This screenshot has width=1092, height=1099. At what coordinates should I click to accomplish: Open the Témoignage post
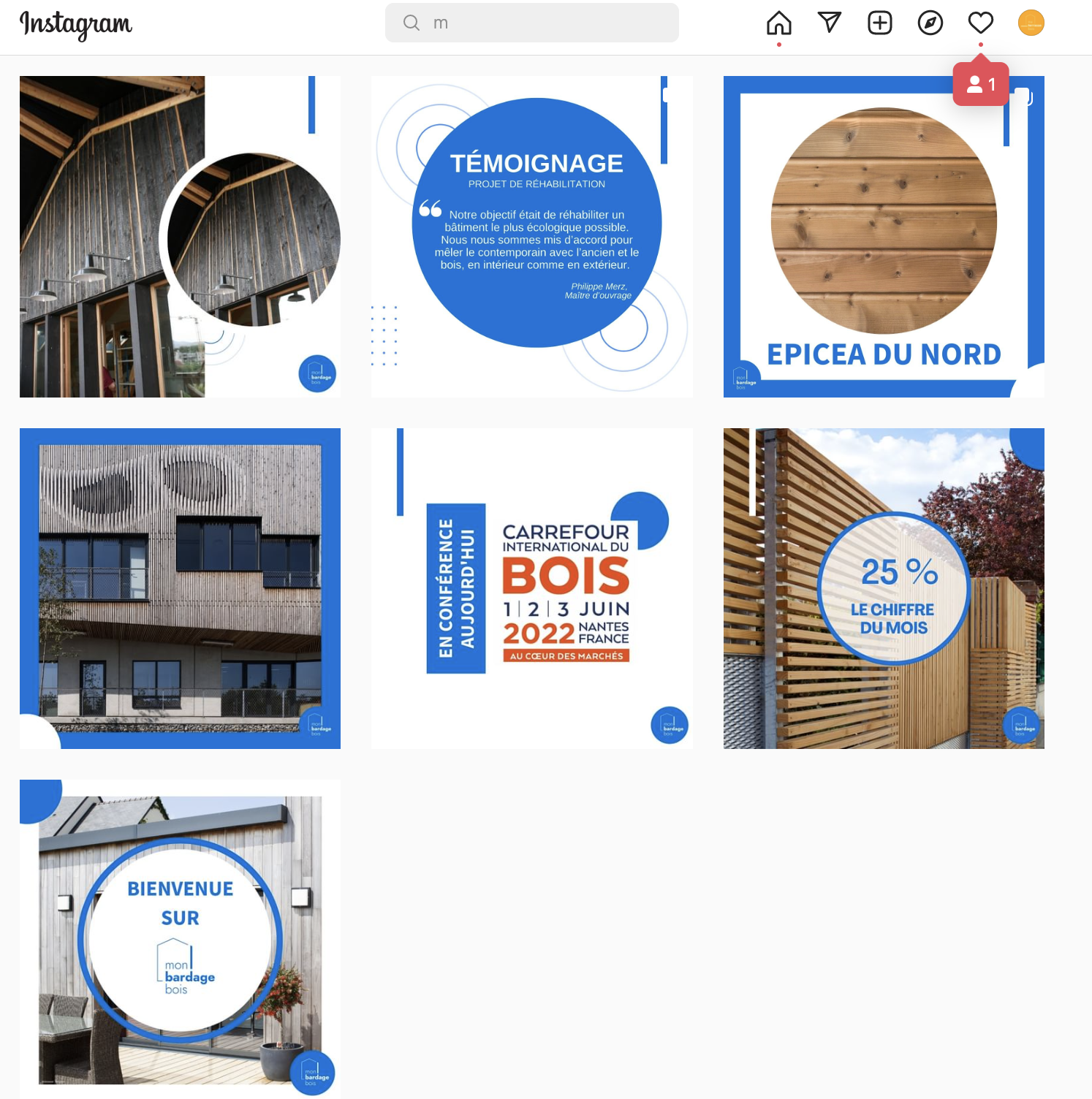[531, 236]
